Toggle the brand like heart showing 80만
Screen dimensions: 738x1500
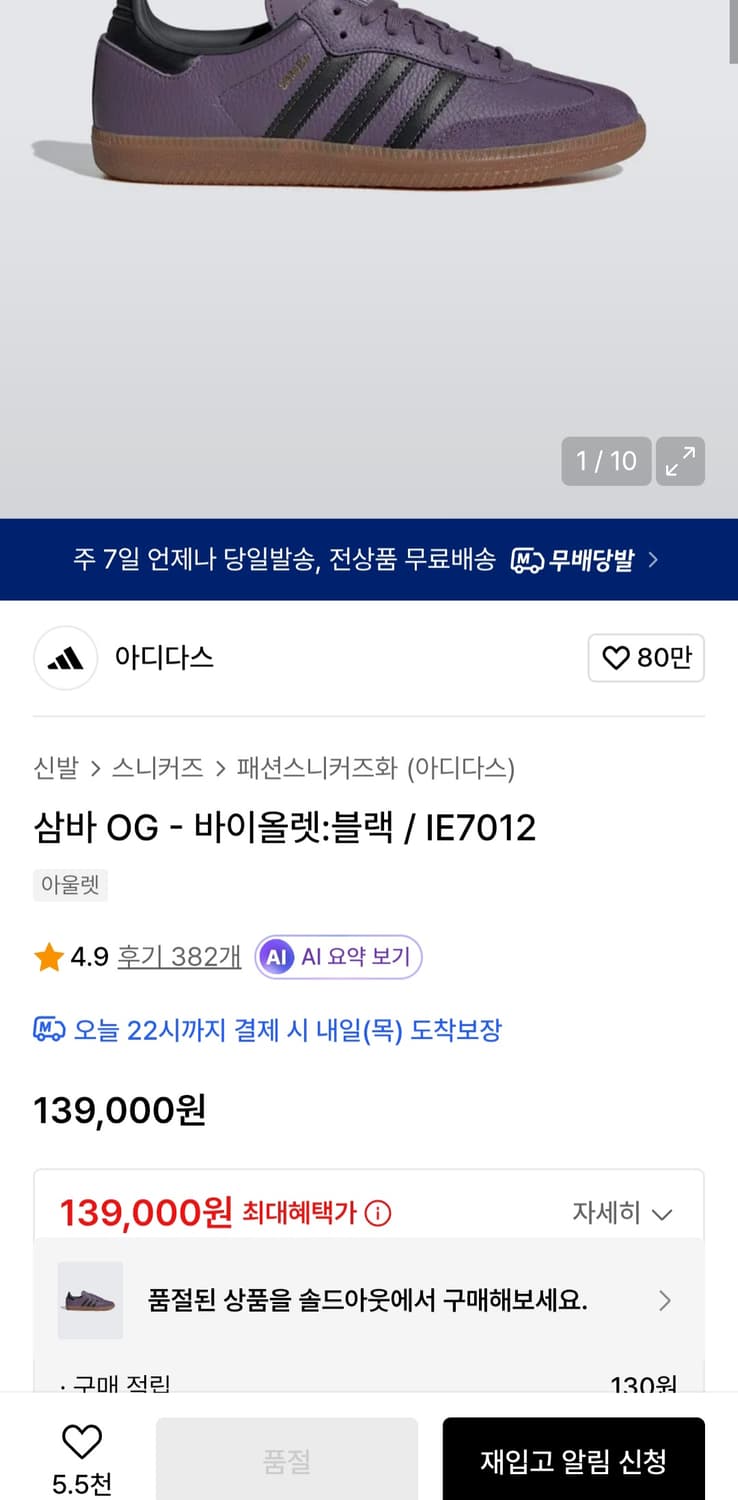coord(646,658)
